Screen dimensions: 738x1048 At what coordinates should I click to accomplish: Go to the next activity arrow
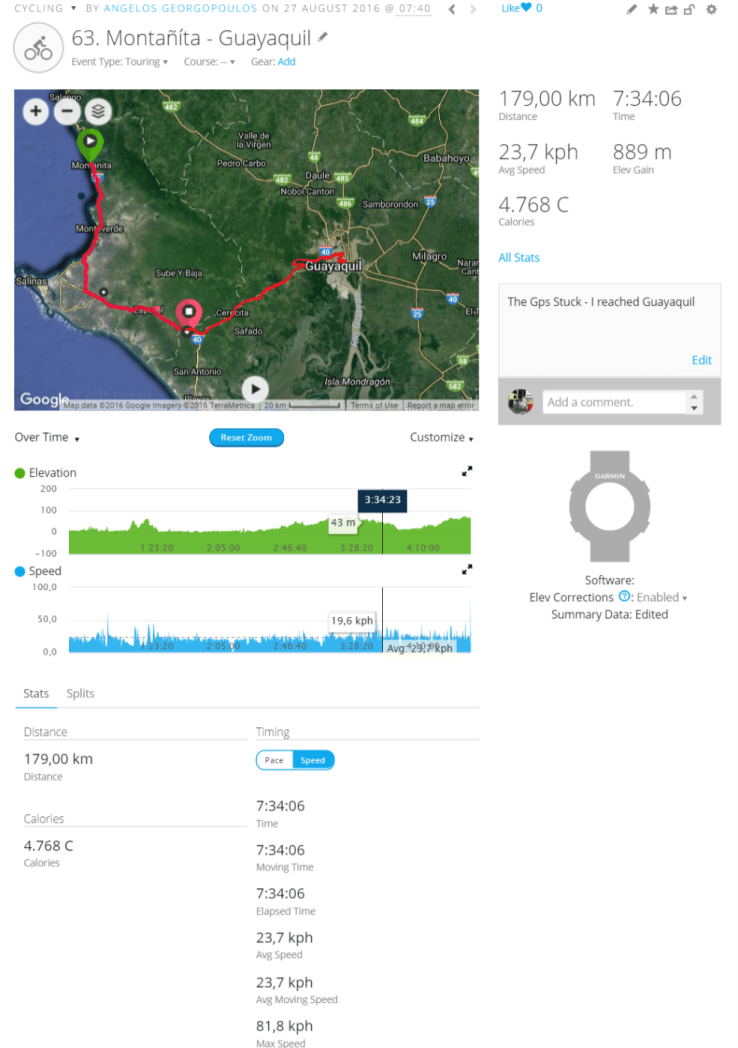(473, 9)
